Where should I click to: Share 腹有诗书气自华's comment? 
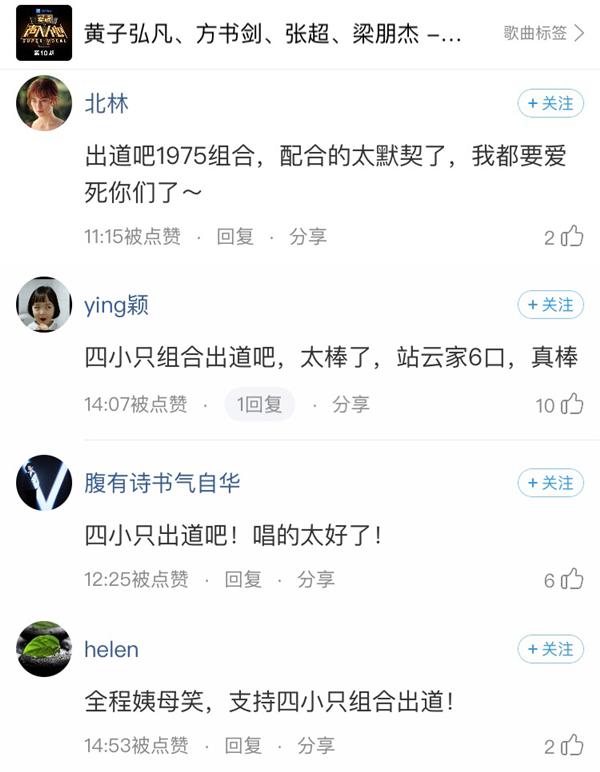click(x=315, y=579)
